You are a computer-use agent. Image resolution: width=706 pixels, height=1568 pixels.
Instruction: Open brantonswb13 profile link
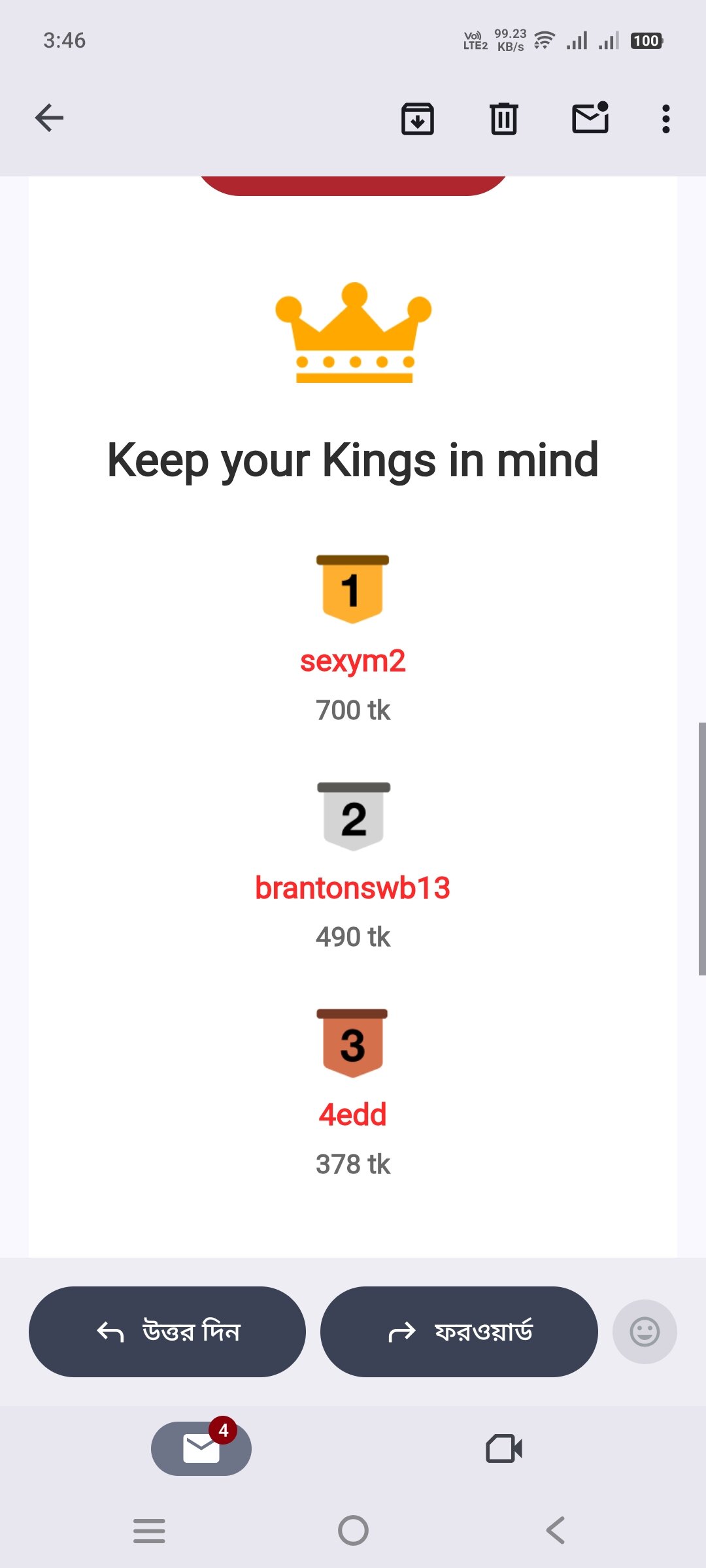click(x=353, y=888)
